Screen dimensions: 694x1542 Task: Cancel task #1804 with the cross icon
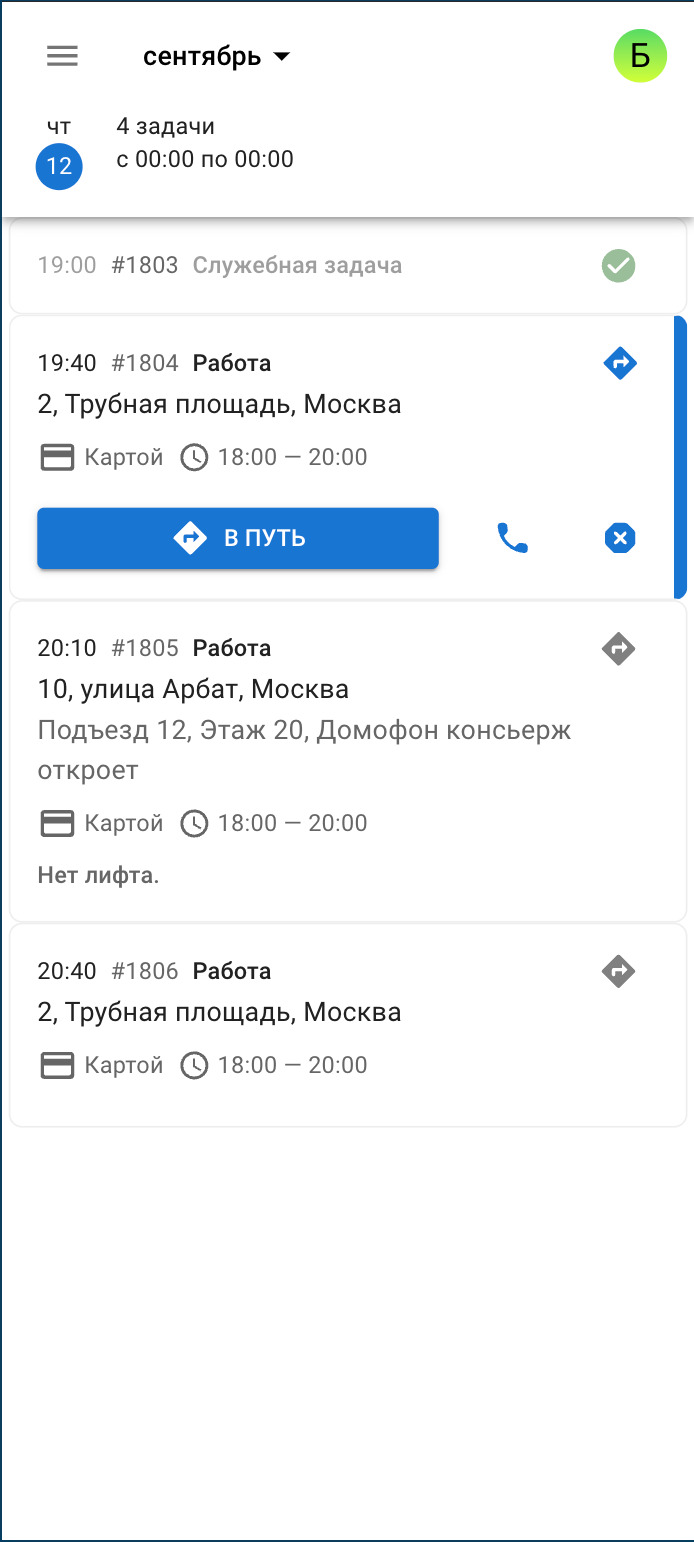tap(620, 539)
